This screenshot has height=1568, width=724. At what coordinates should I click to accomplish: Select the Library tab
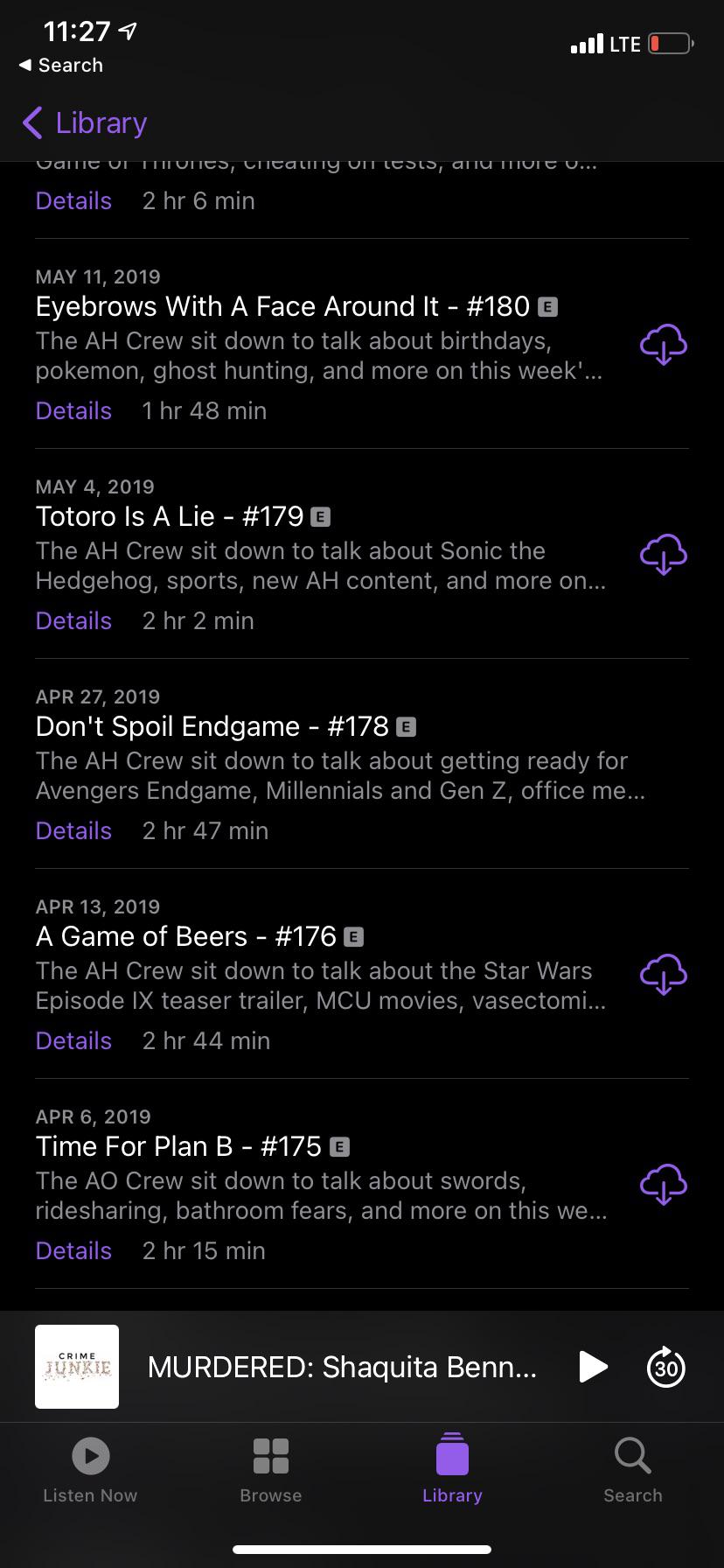click(x=452, y=1471)
